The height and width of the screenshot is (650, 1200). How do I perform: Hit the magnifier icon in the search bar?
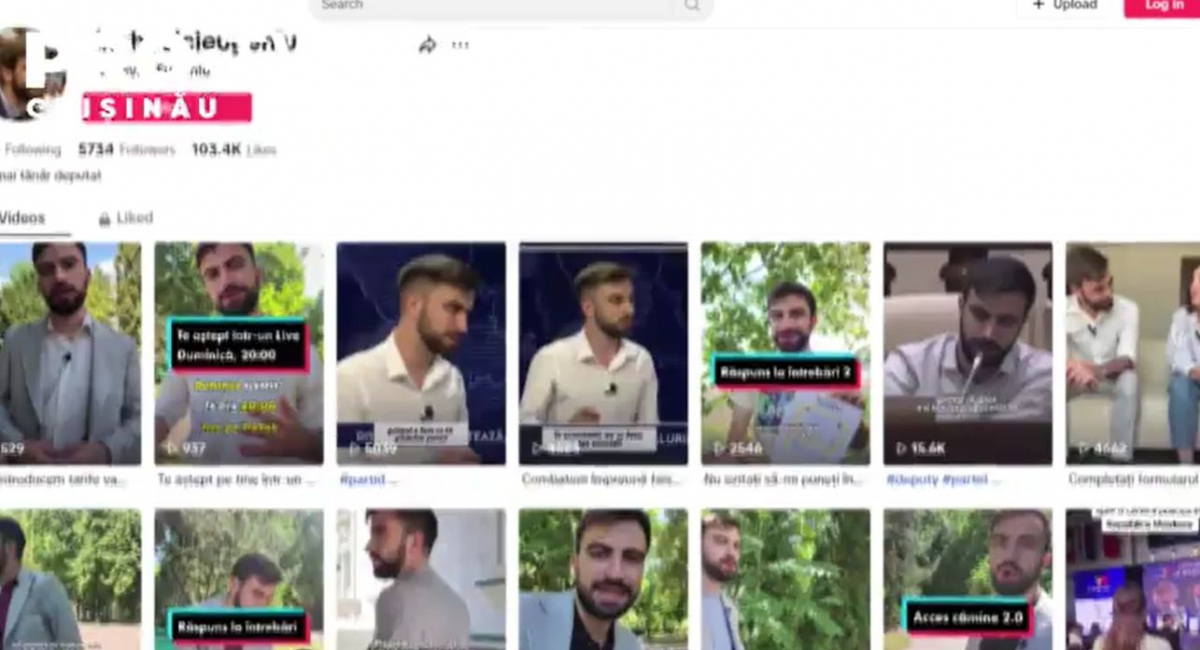[x=692, y=6]
